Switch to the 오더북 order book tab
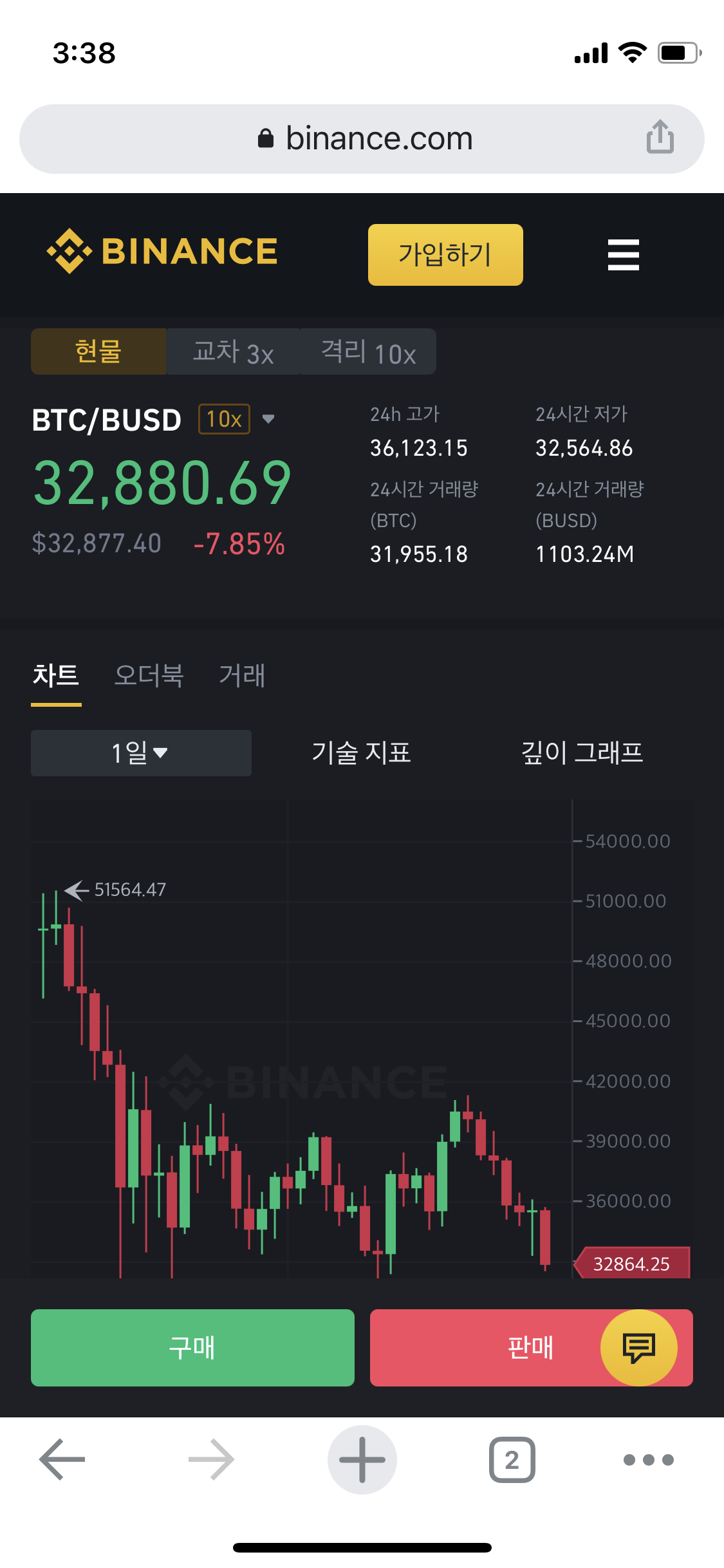The width and height of the screenshot is (724, 1568). click(149, 675)
